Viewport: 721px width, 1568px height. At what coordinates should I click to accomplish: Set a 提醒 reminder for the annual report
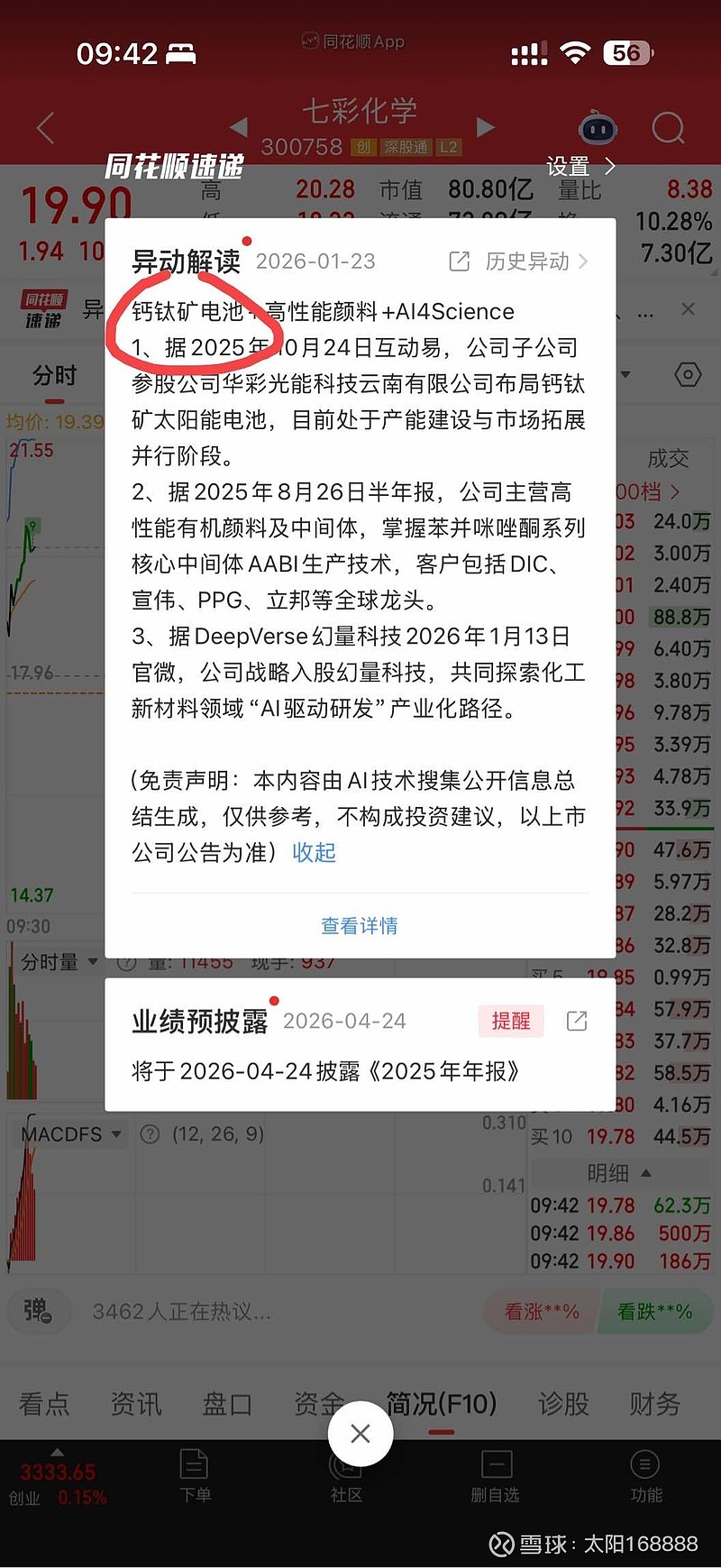[x=511, y=1021]
